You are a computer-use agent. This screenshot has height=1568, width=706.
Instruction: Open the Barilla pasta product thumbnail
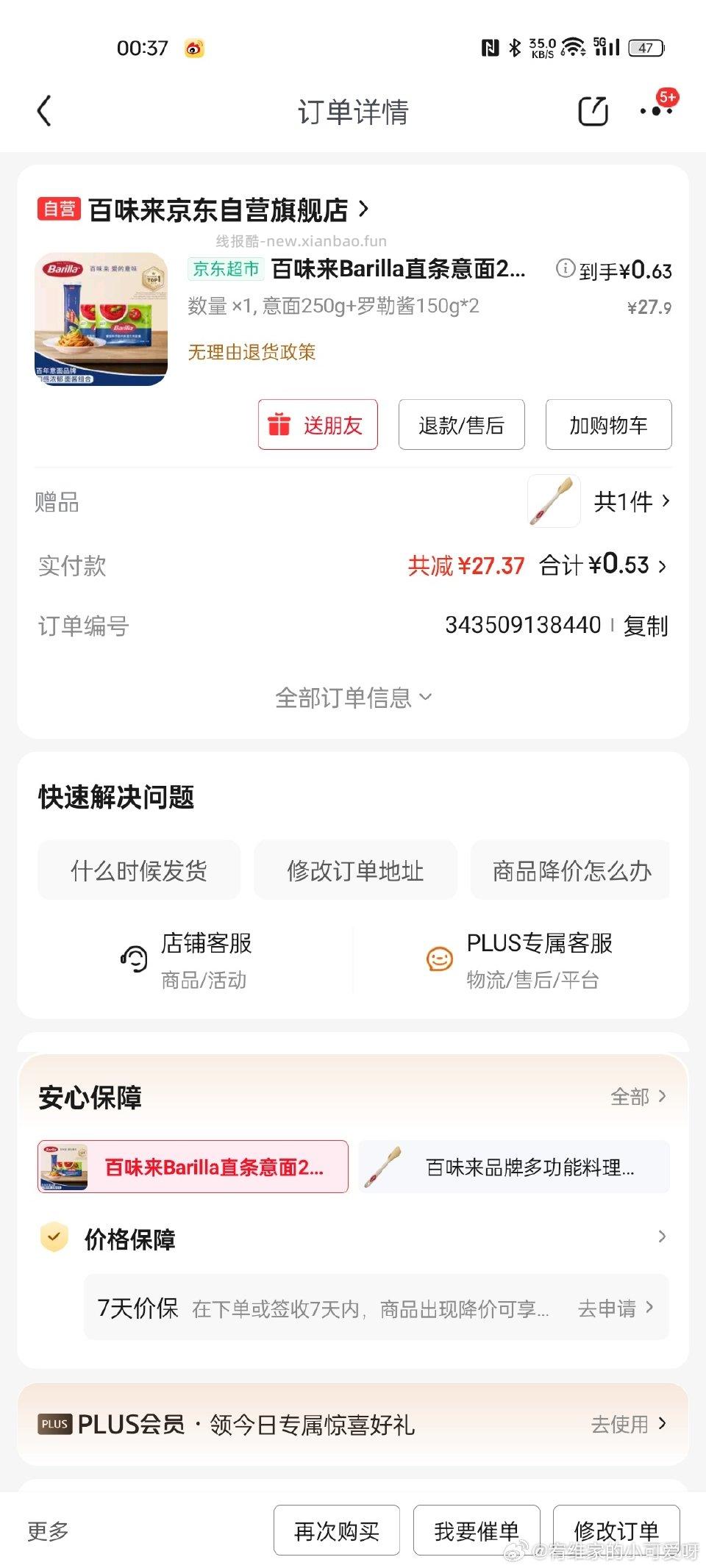(102, 318)
